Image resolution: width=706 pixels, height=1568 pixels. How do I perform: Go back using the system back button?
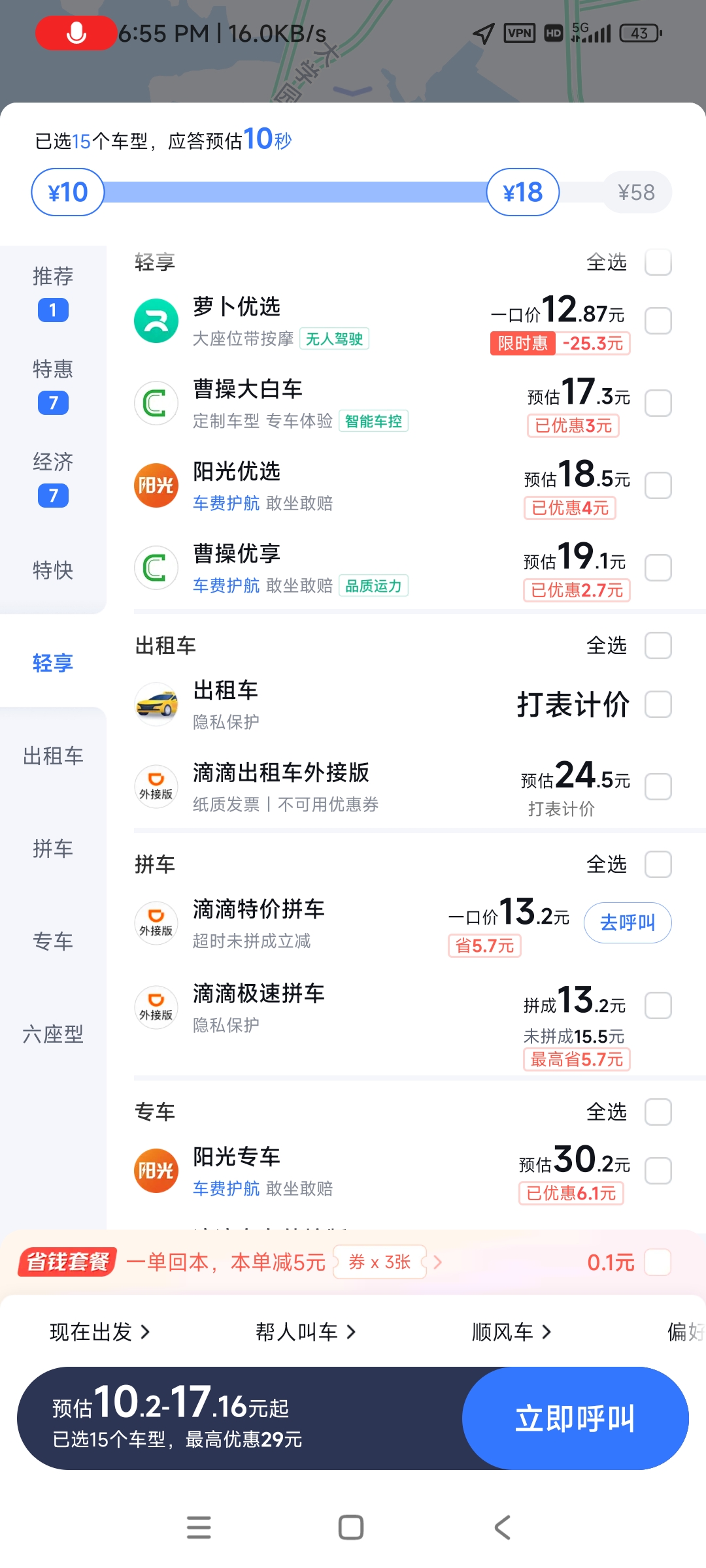(x=502, y=1527)
